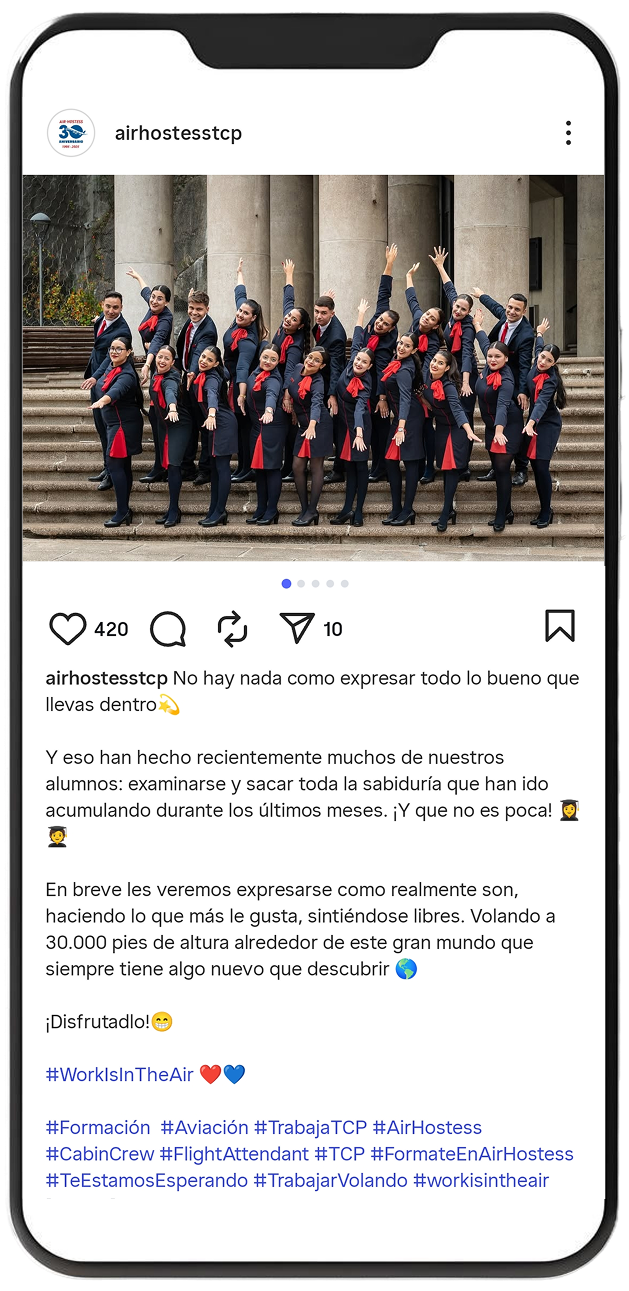Open the #TrabajaTCP hashtag
The width and height of the screenshot is (629, 1291).
click(x=310, y=1128)
